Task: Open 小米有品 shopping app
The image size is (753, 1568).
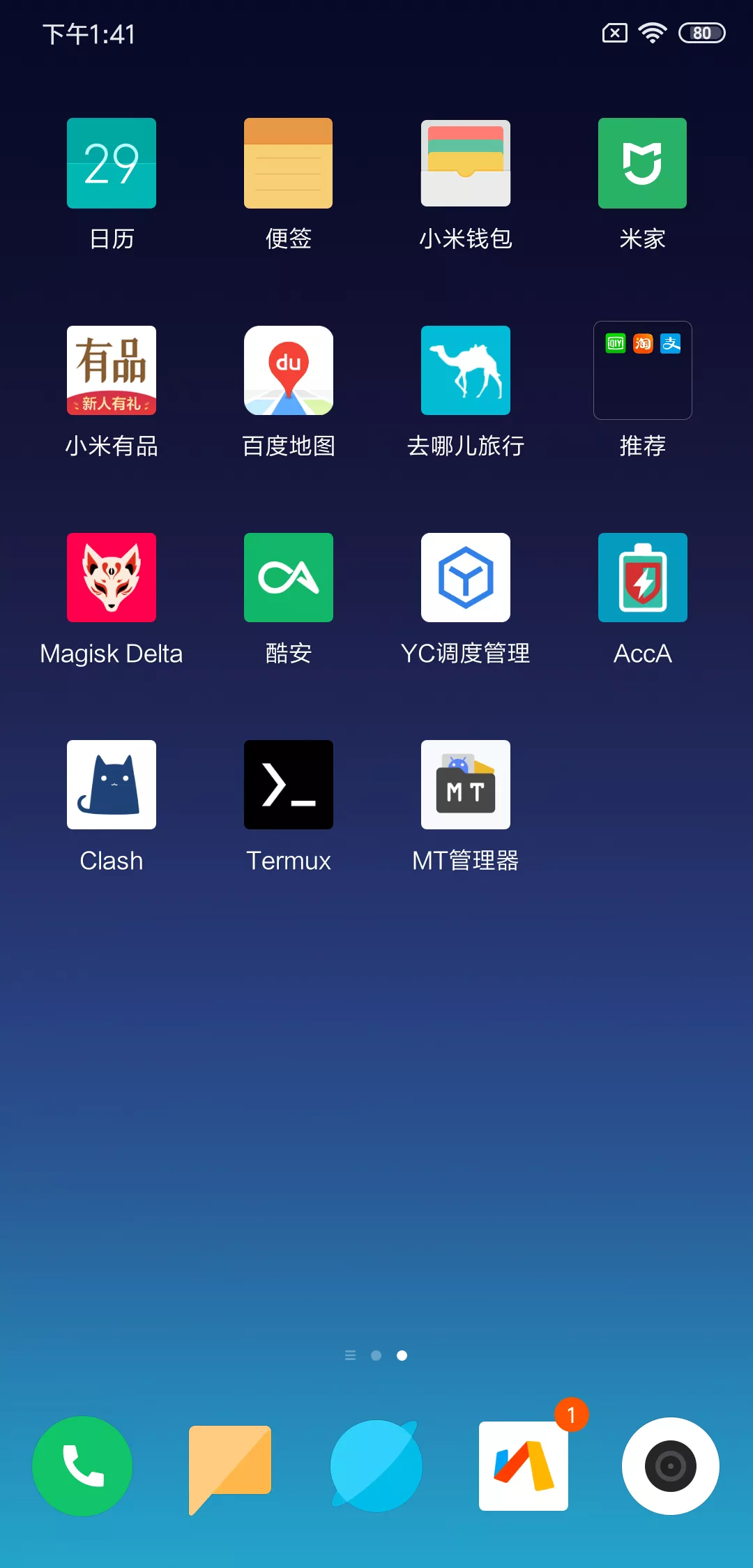Action: (112, 370)
